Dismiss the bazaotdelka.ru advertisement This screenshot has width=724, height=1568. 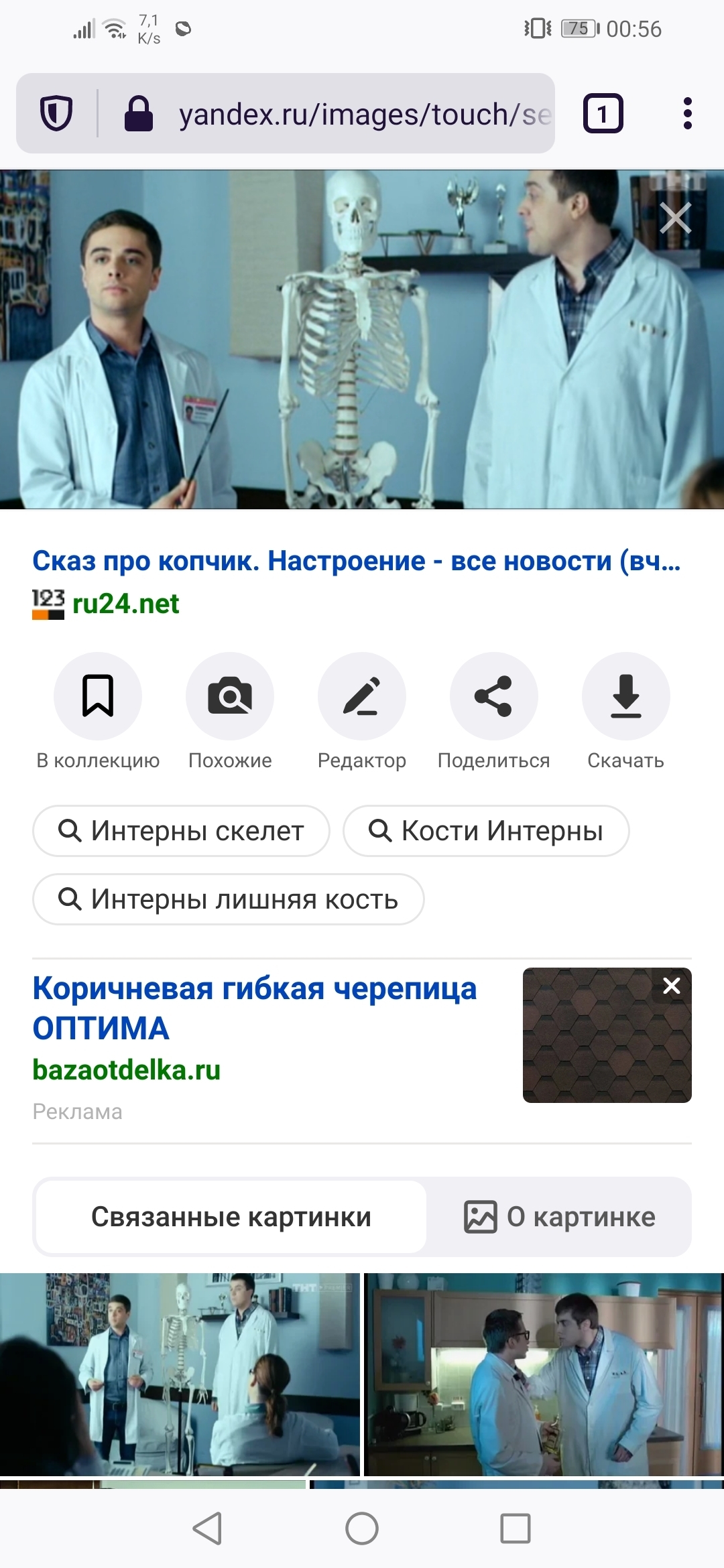tap(671, 986)
